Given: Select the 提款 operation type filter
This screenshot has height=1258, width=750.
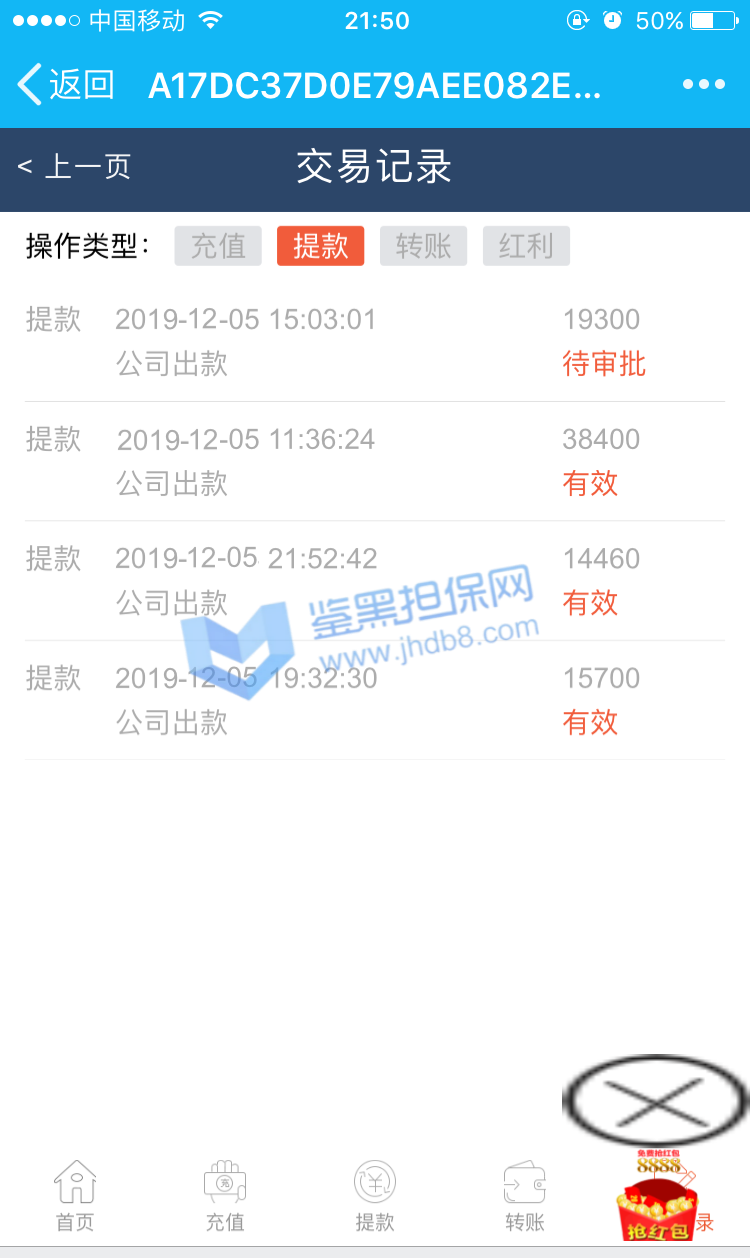Looking at the screenshot, I should 321,246.
